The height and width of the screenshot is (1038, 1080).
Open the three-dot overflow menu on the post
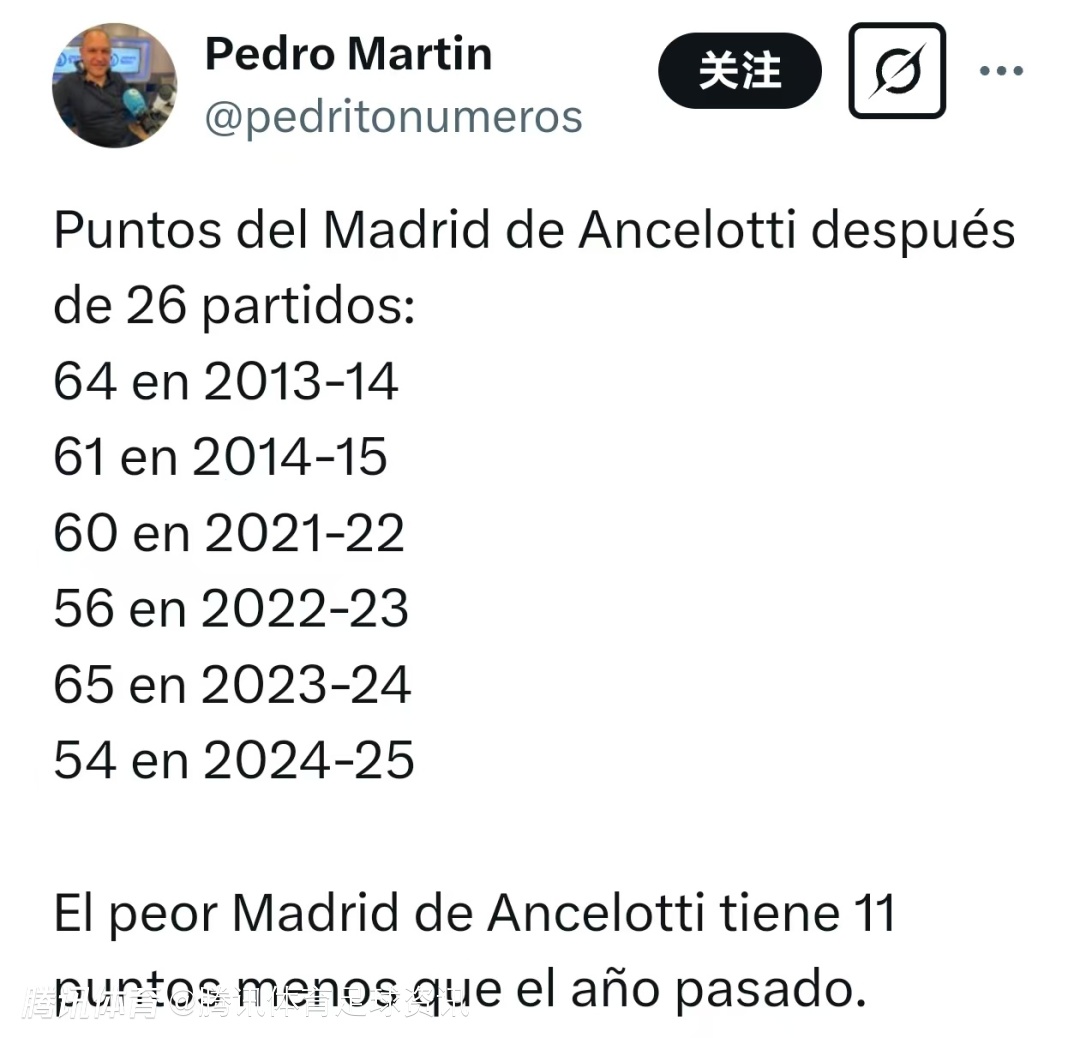click(1001, 71)
